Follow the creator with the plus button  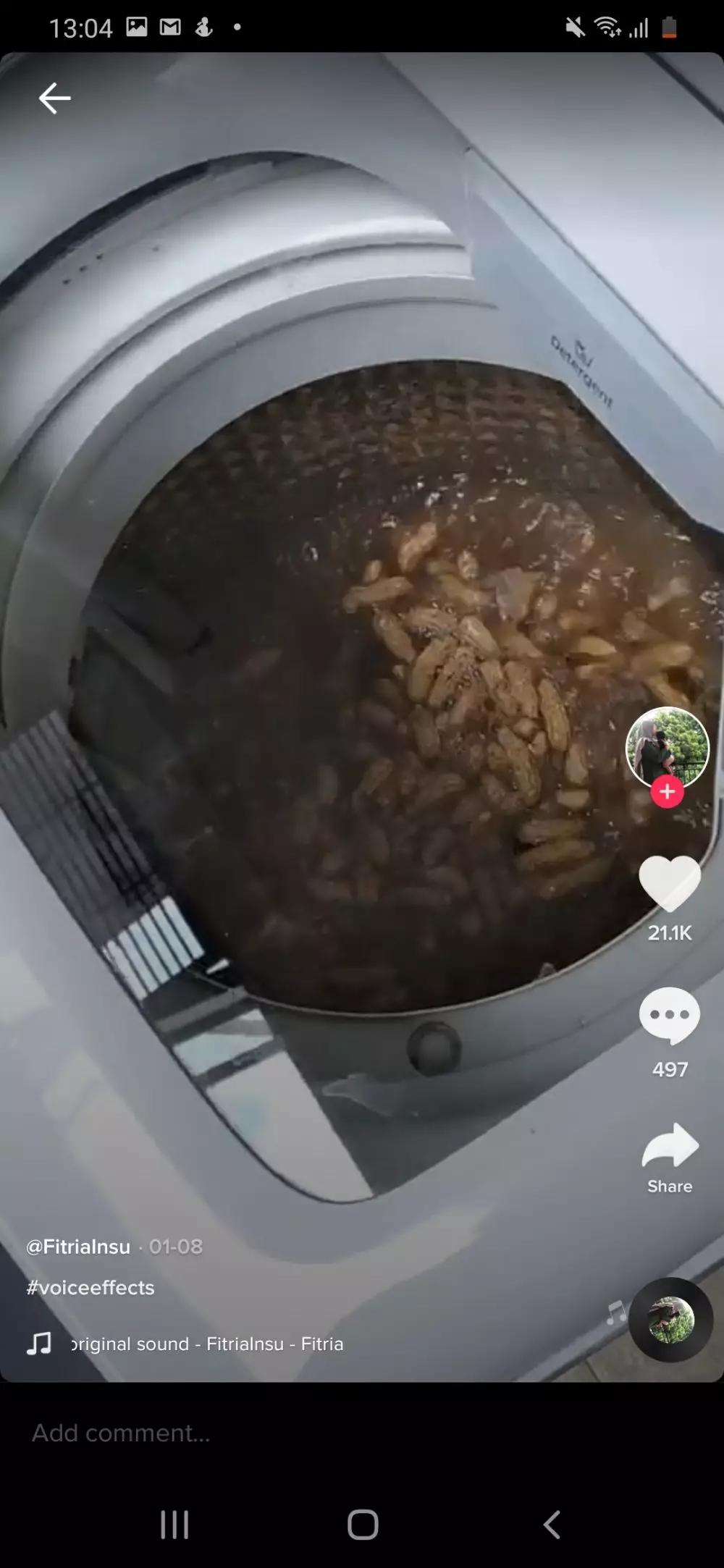[x=667, y=792]
